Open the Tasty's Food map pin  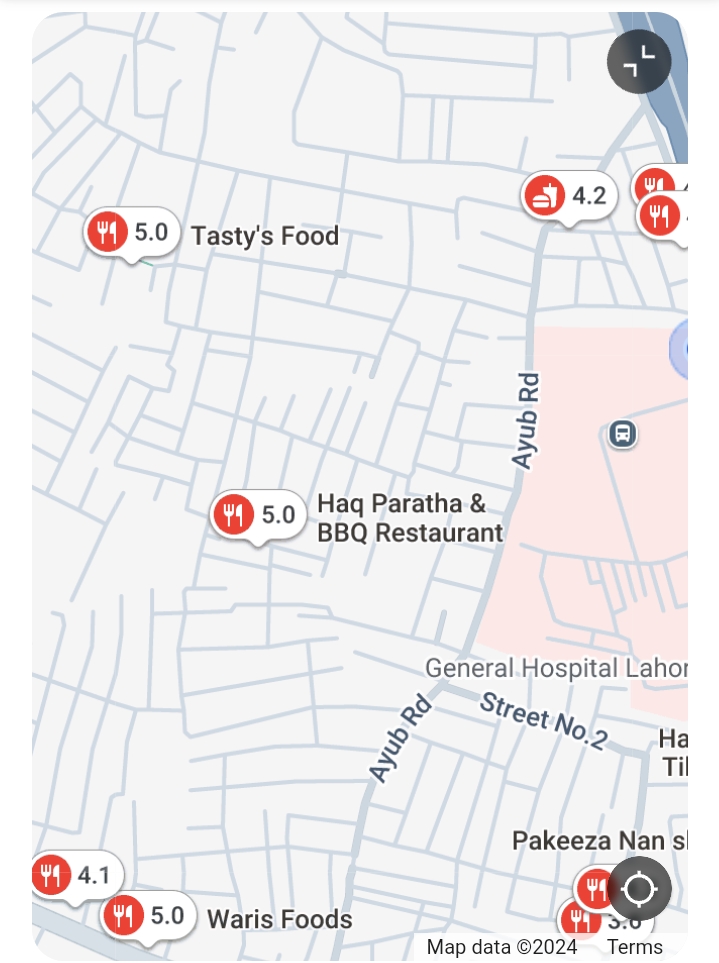(131, 233)
